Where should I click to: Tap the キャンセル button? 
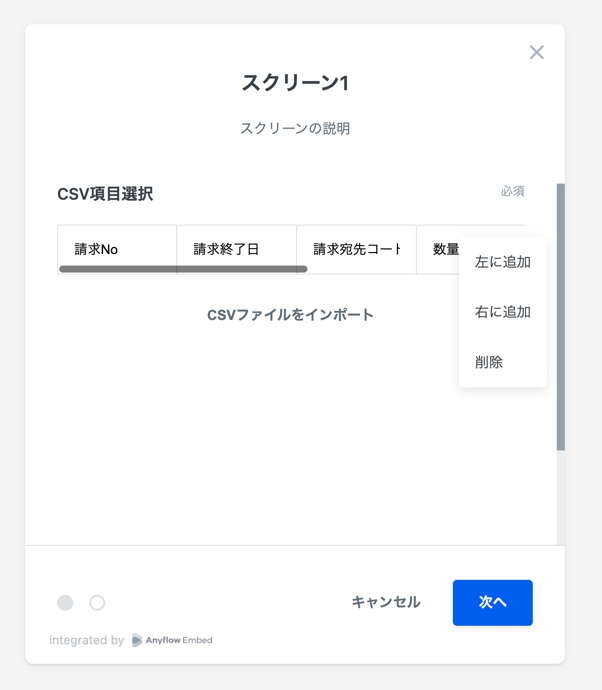(385, 602)
